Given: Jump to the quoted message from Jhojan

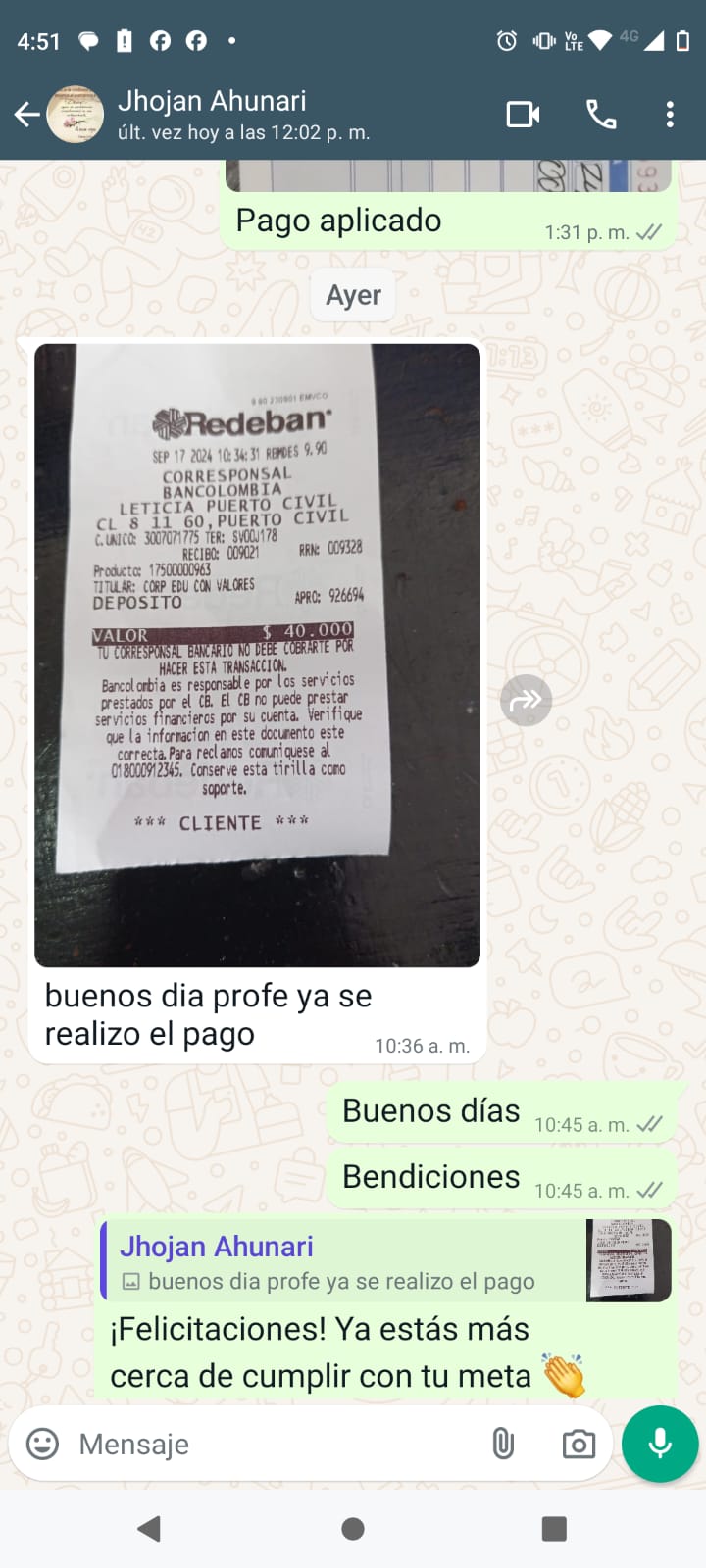Looking at the screenshot, I should [x=384, y=1261].
